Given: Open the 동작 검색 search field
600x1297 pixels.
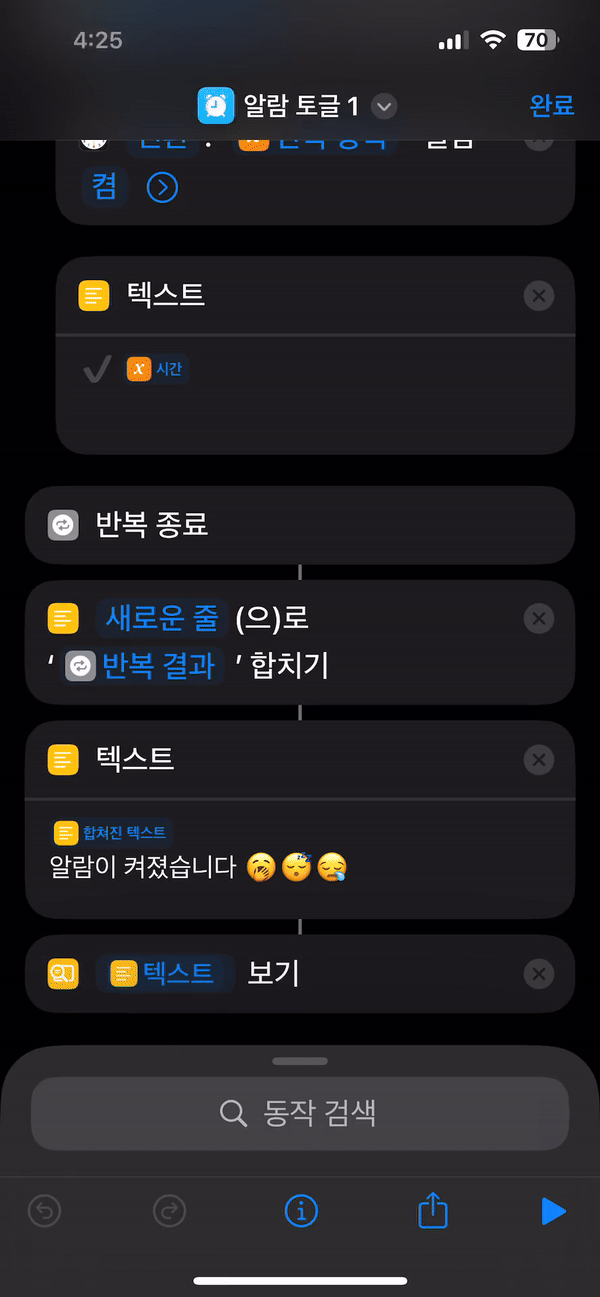Looking at the screenshot, I should pyautogui.click(x=300, y=1113).
